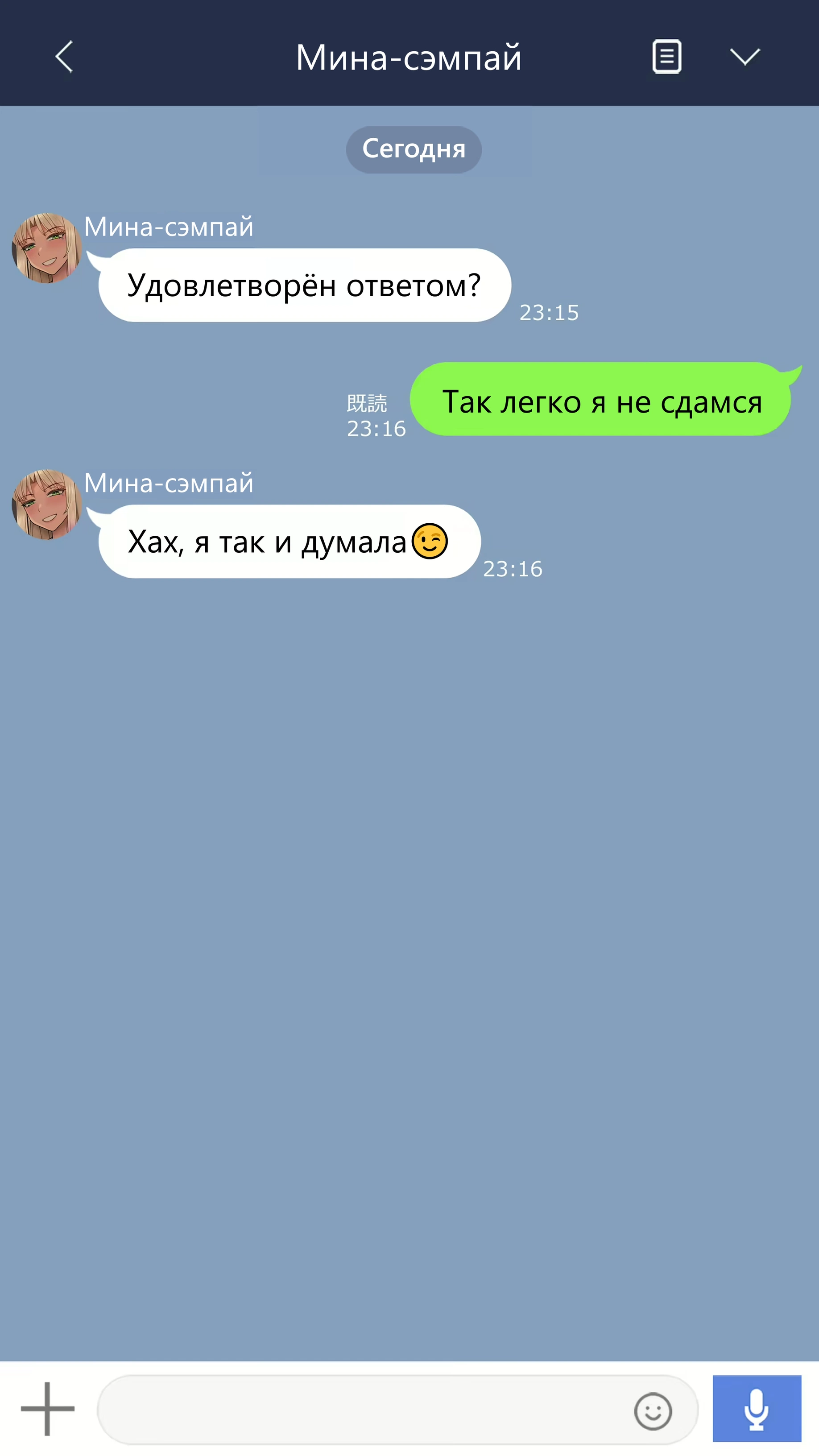
Task: Open Мина-сэмпай's avatar next to "Удовлетворён ответом?"
Action: click(x=47, y=248)
